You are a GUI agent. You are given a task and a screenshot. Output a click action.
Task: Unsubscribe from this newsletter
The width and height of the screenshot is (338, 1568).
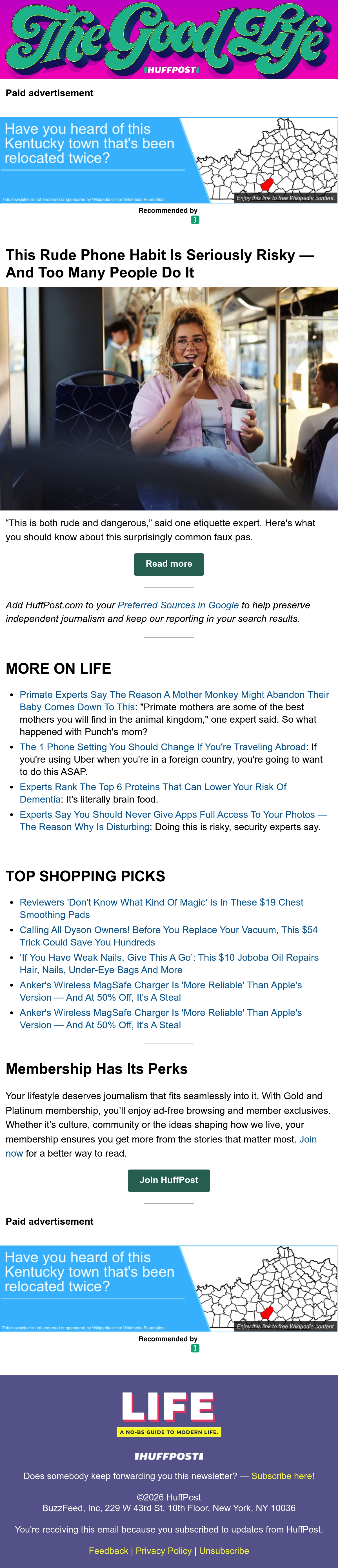tap(224, 1550)
